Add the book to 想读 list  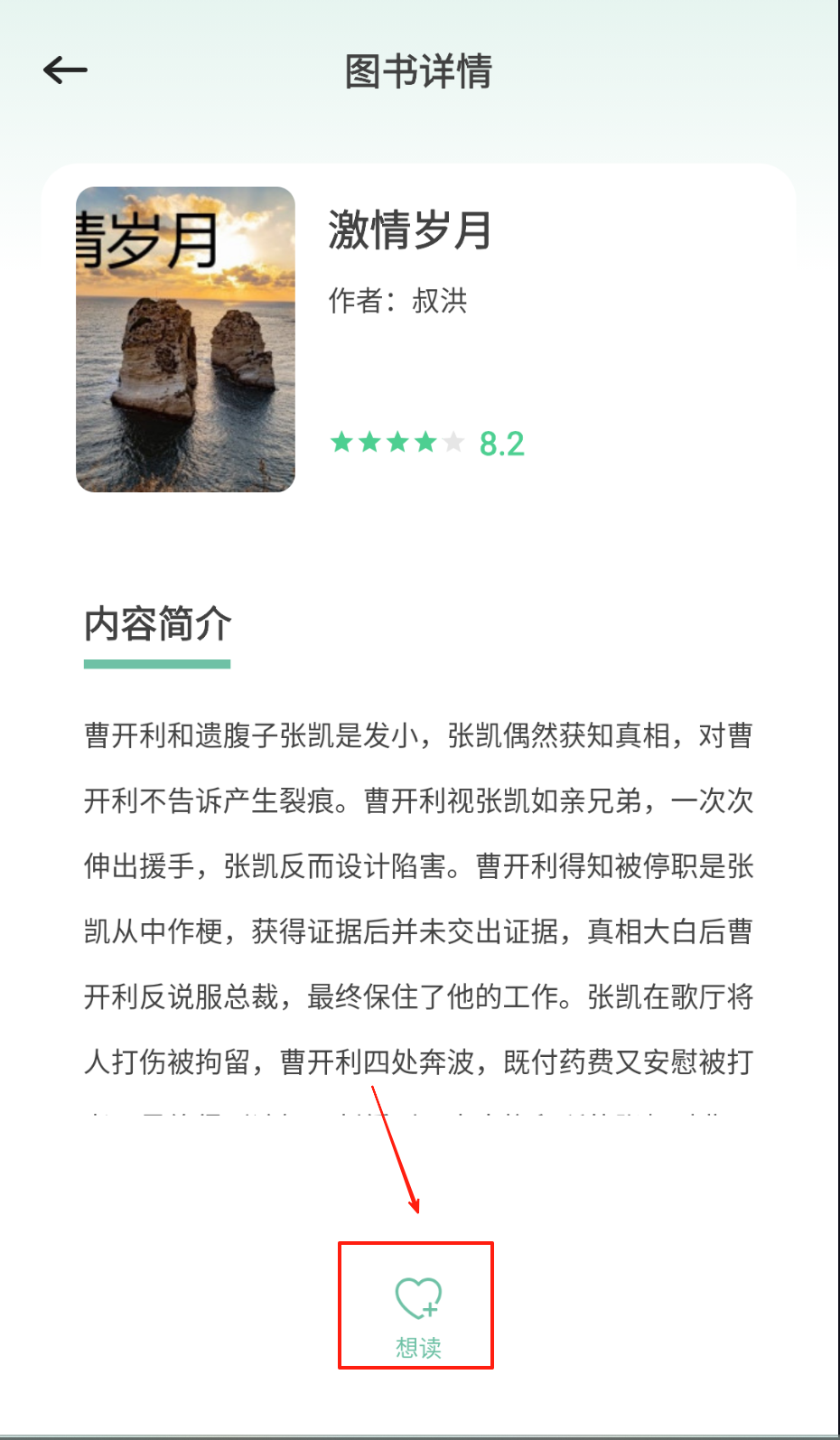pos(418,1318)
